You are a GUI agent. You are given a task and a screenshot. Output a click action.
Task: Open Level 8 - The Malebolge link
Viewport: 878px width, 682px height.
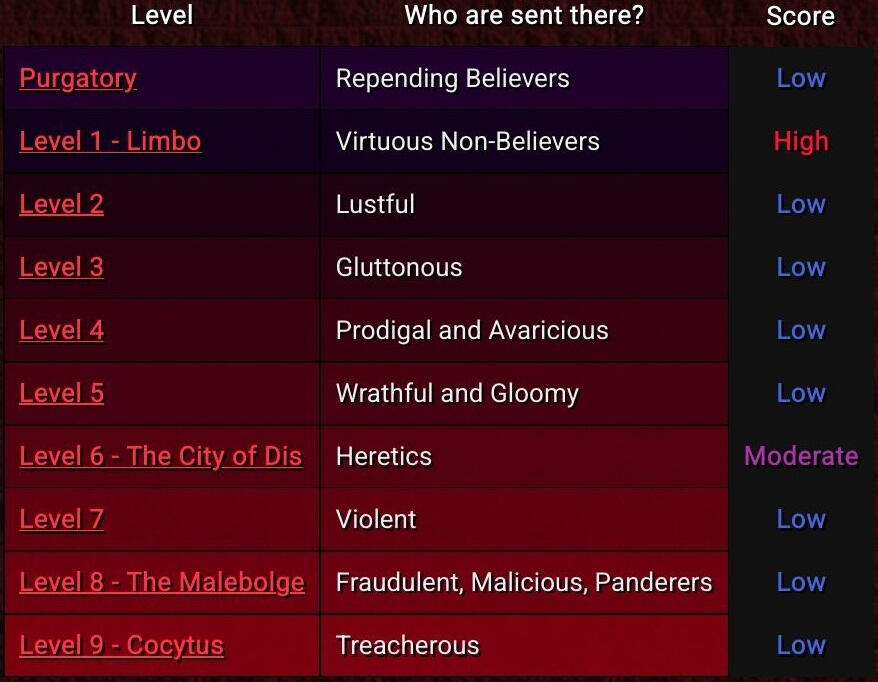[x=162, y=583]
